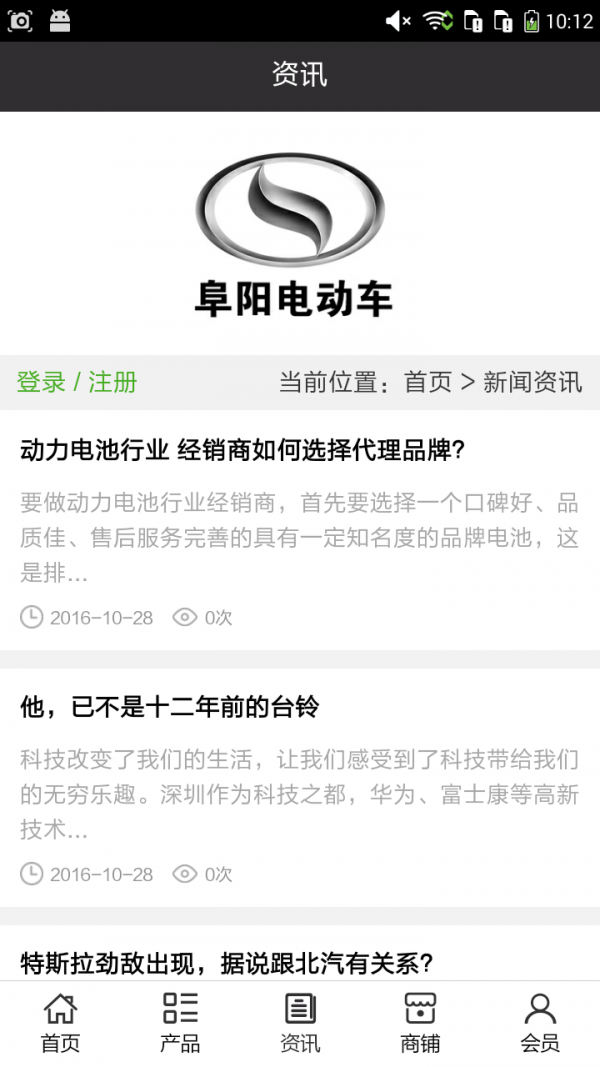Open the 会员 member tab
Image resolution: width=600 pixels, height=1067 pixels.
pyautogui.click(x=540, y=1023)
